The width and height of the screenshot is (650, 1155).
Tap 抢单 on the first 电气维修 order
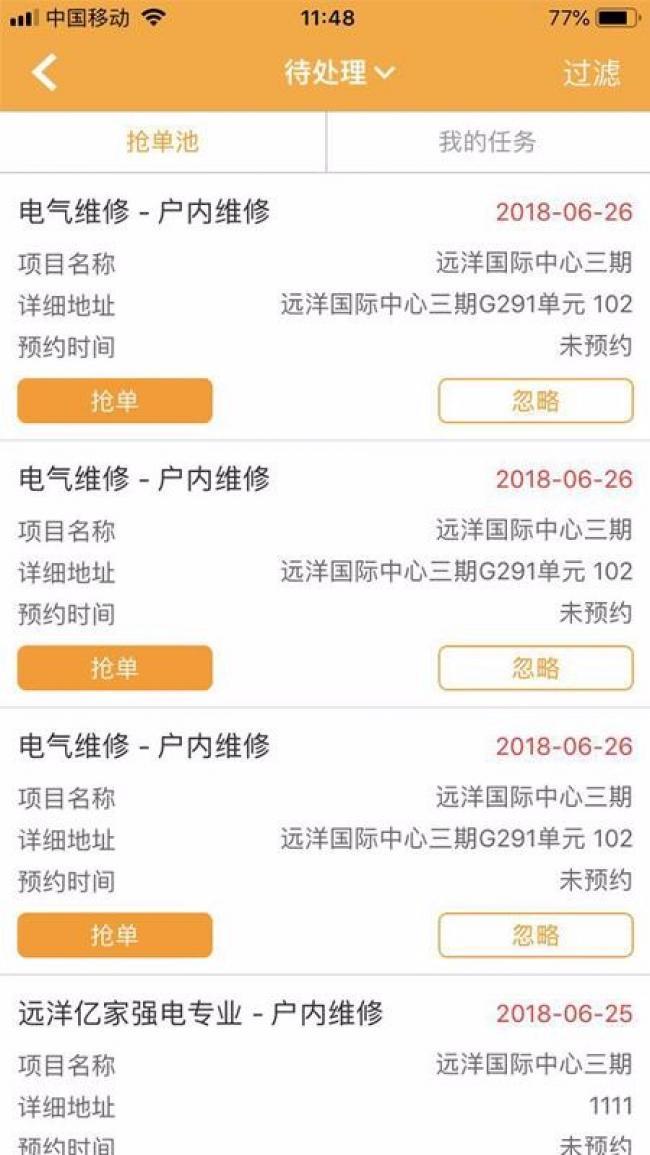pyautogui.click(x=115, y=401)
